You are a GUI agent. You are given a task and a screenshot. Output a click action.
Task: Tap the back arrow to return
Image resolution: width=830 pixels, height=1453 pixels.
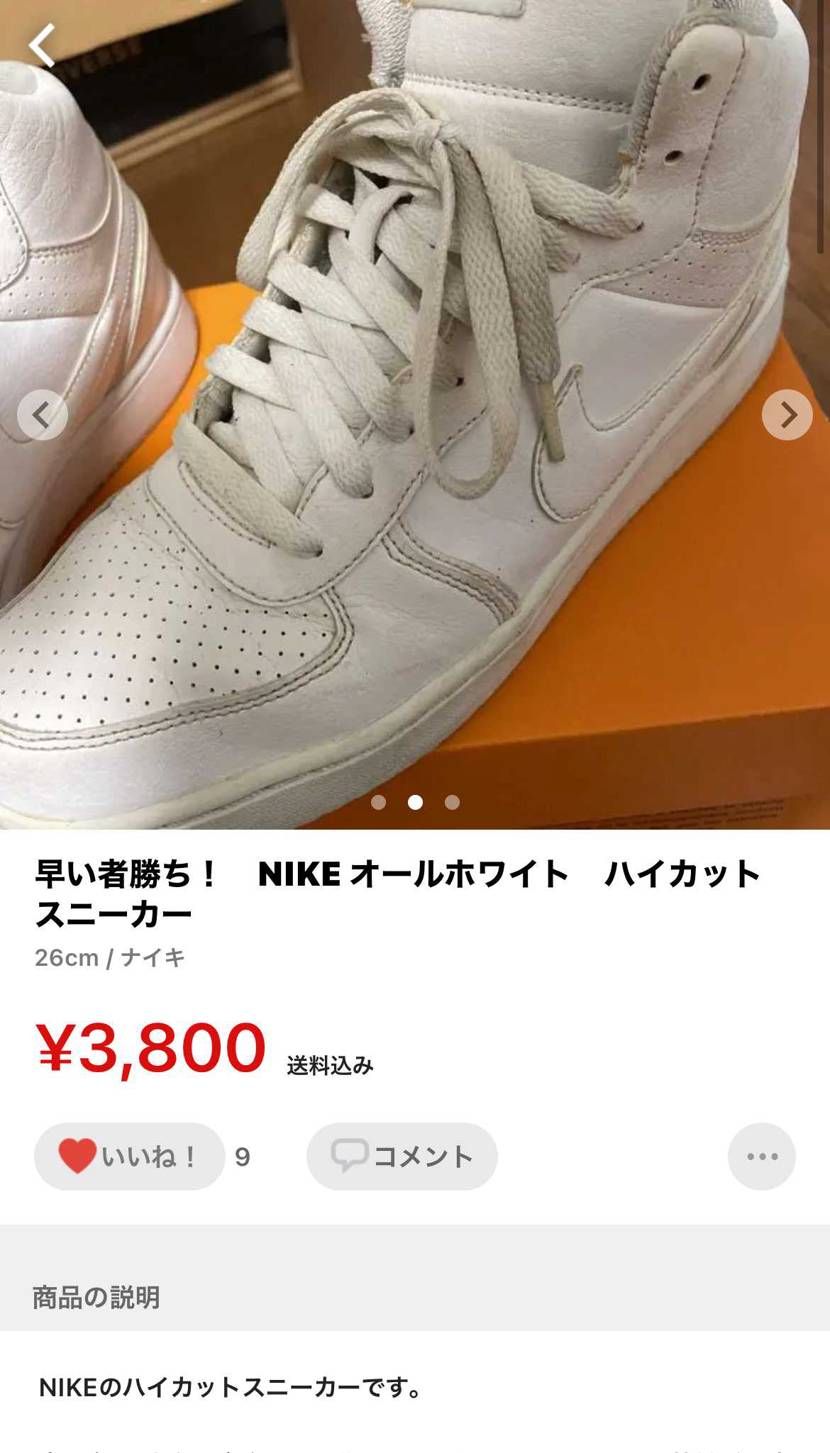(42, 44)
